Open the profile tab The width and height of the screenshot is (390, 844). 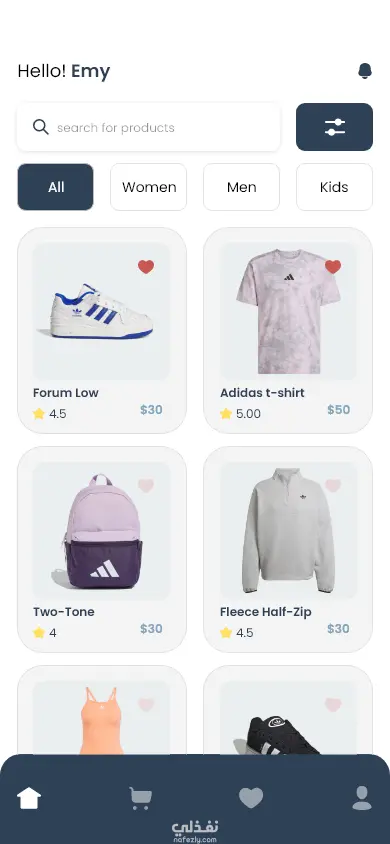[x=362, y=798]
